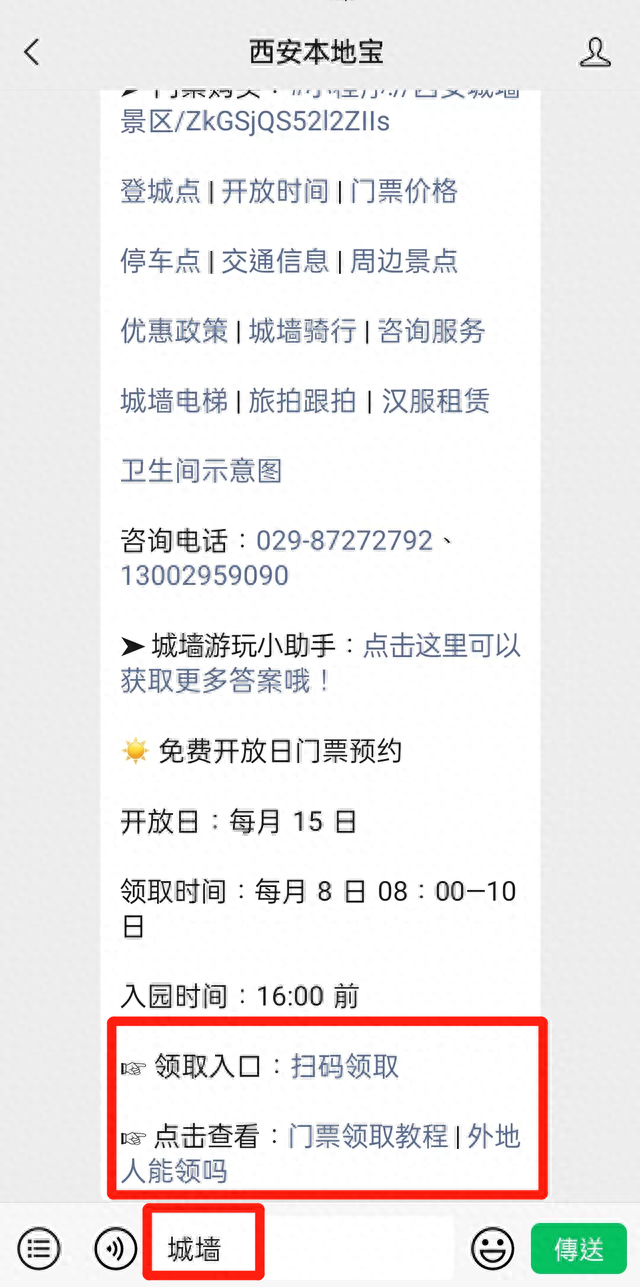Go back from the 西安本地宝 chat
Viewport: 640px width, 1287px height.
(32, 52)
